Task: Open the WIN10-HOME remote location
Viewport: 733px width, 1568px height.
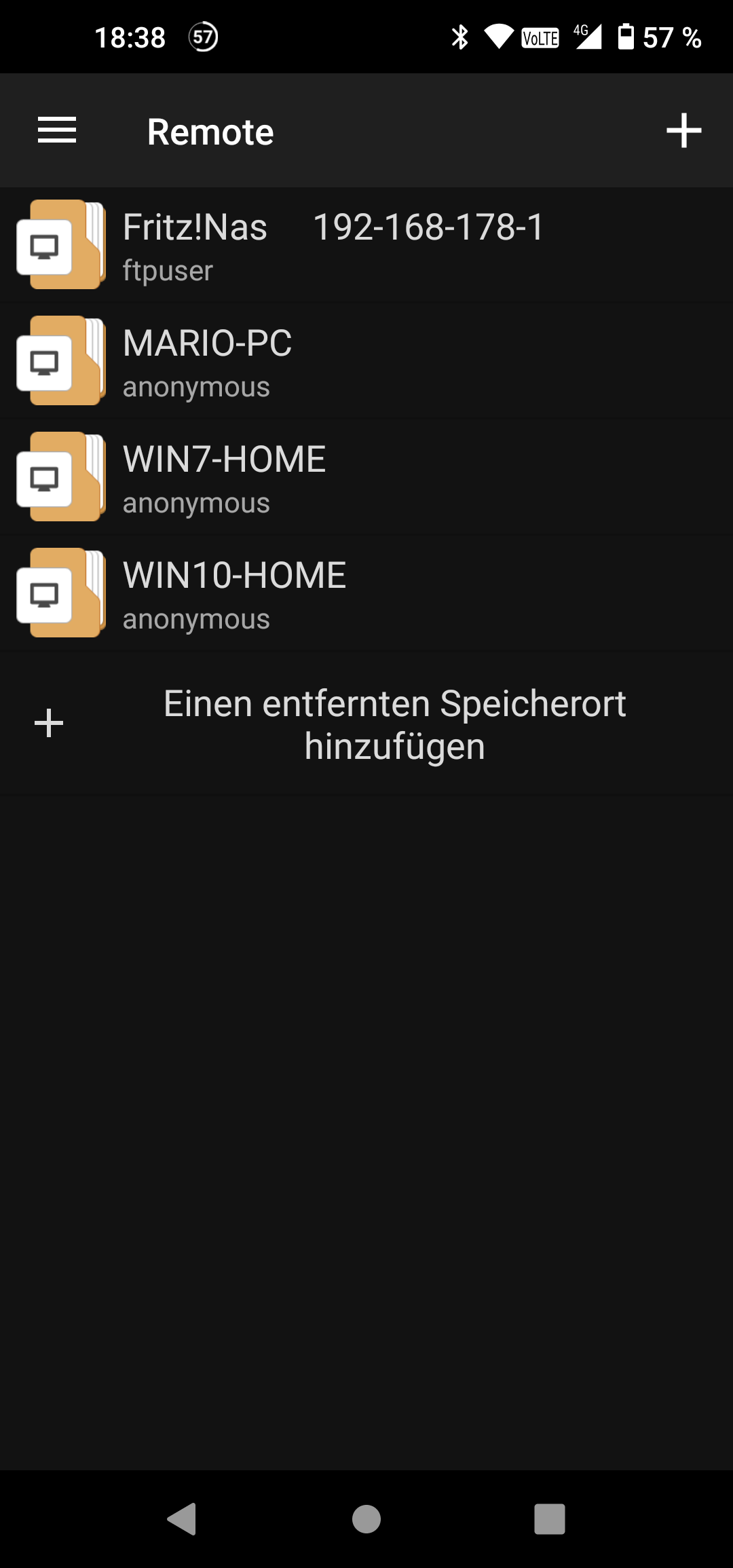Action: point(366,593)
